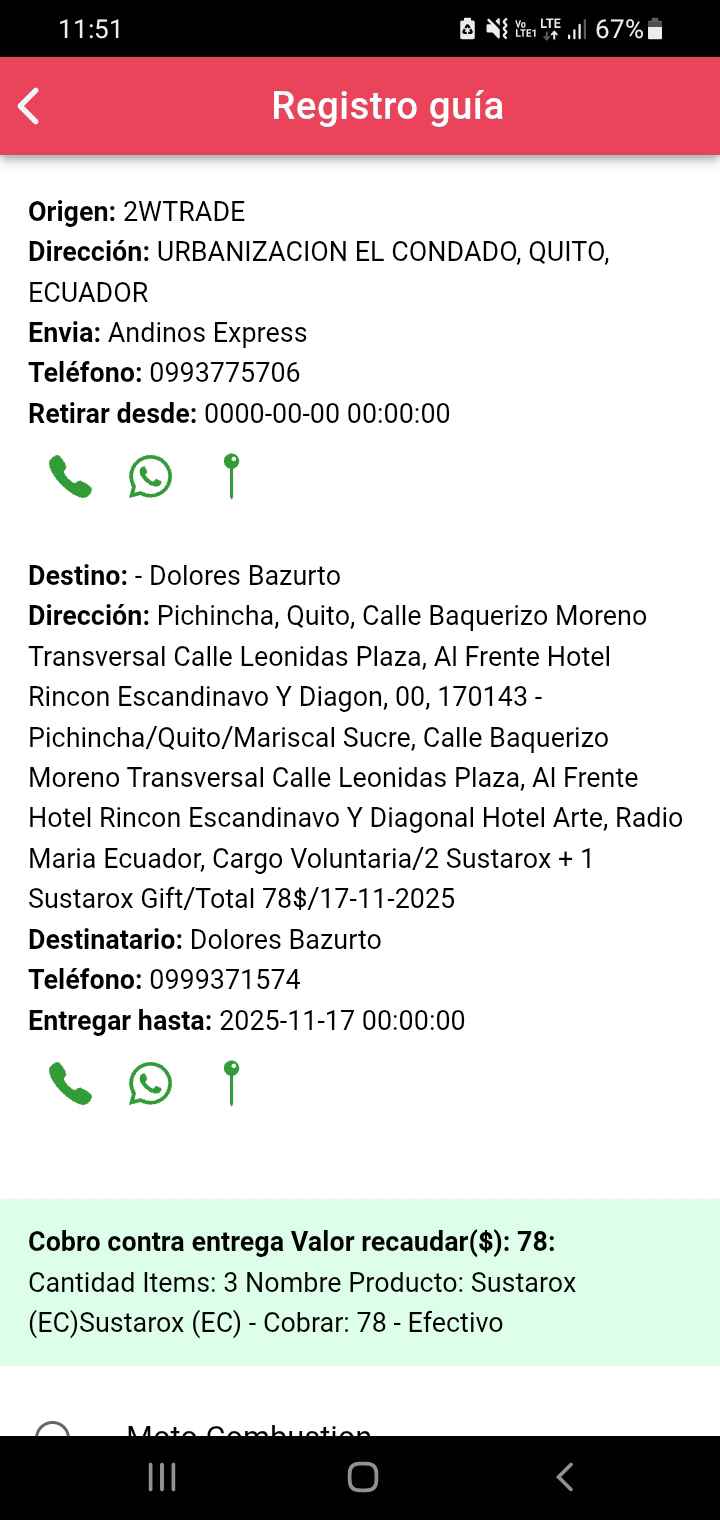Show origin location pin on map

(x=231, y=476)
